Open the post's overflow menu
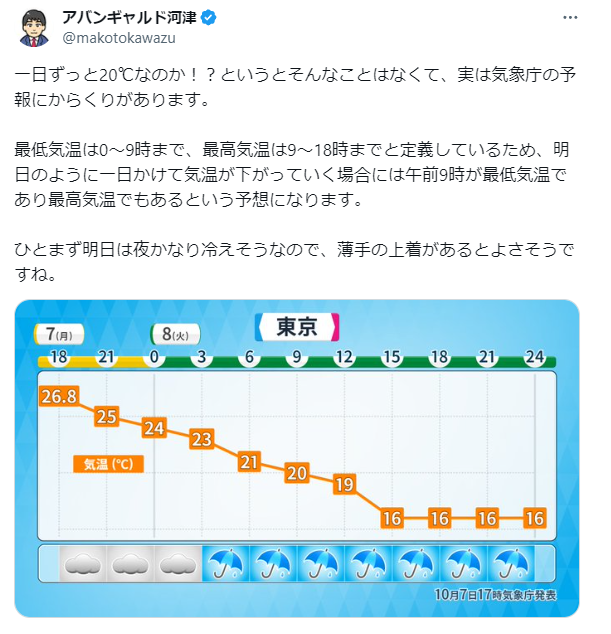 click(569, 19)
